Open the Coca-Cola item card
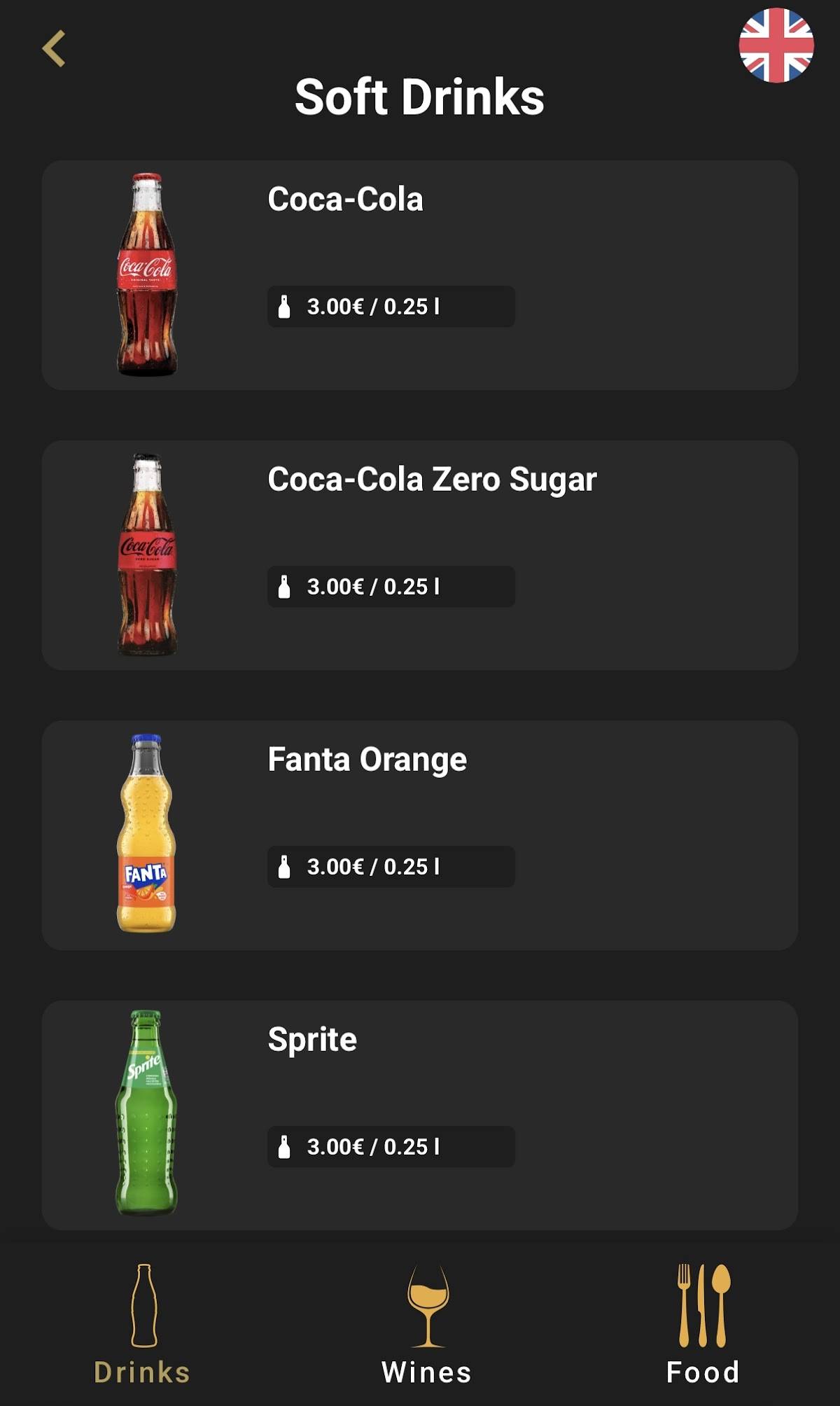The image size is (840, 1406). pos(420,275)
